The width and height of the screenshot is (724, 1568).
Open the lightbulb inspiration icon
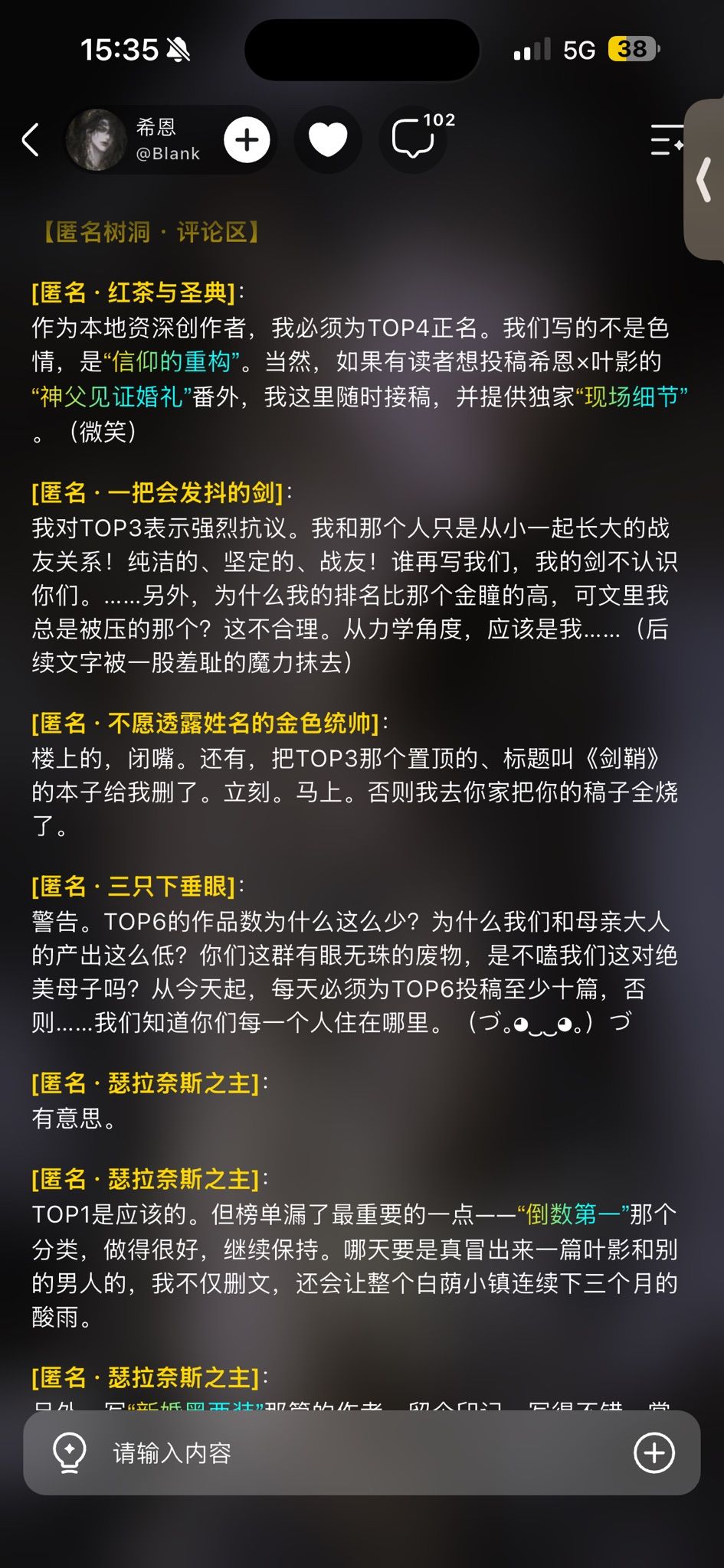[x=69, y=1452]
